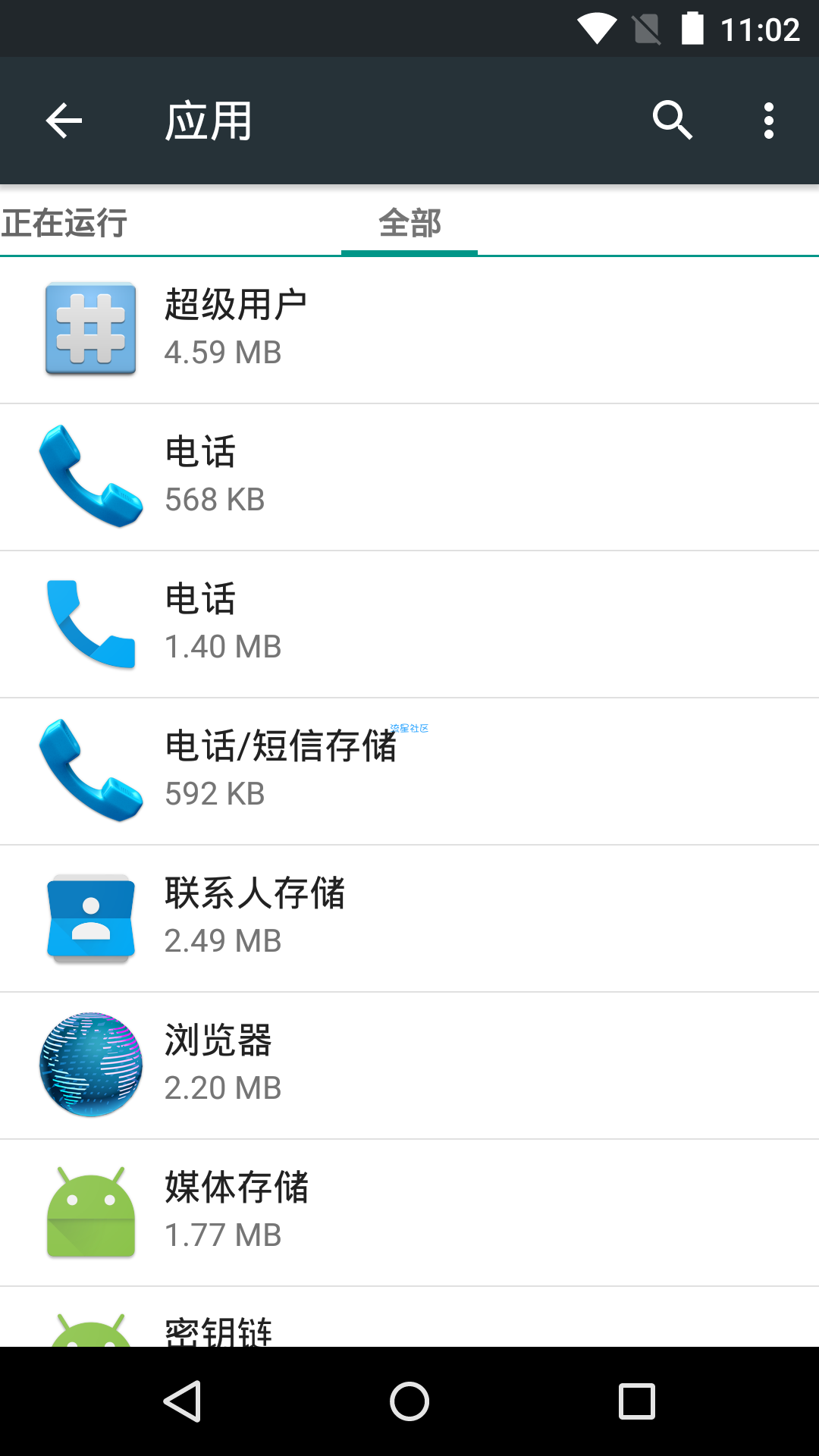Open 联系人存储 app details
The image size is (819, 1456).
click(409, 918)
